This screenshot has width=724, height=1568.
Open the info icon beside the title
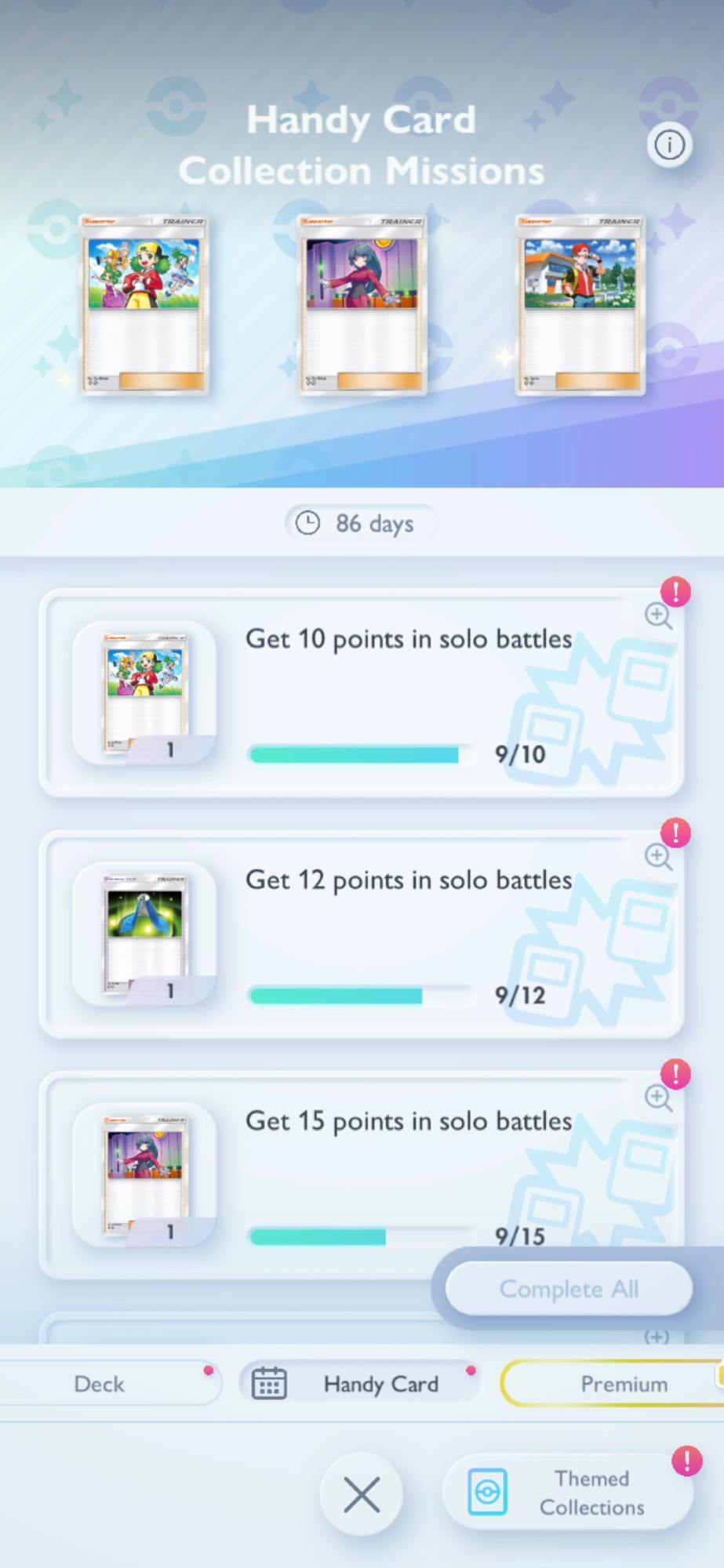point(669,145)
